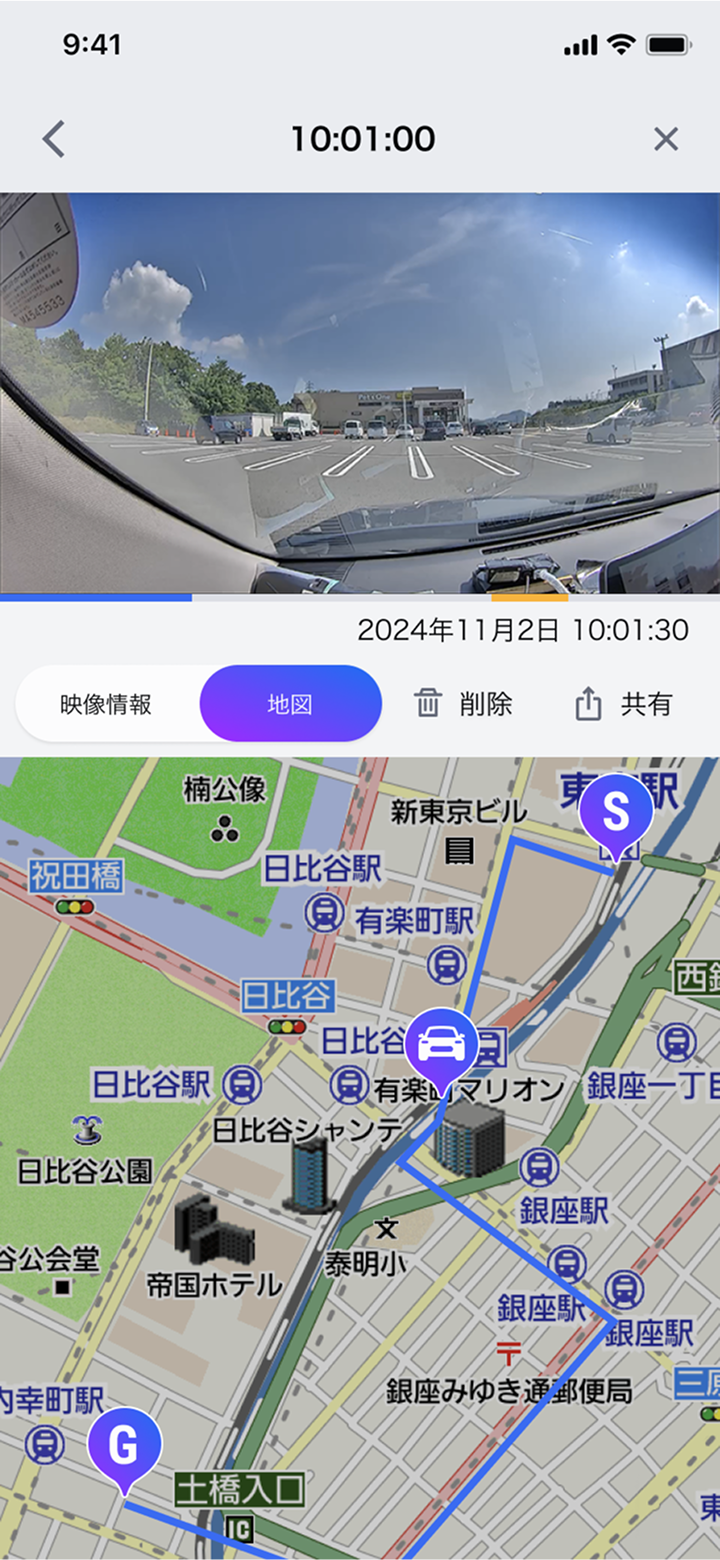Viewport: 720px width, 1560px height.
Task: Tap the car position marker on the map
Action: (442, 1045)
